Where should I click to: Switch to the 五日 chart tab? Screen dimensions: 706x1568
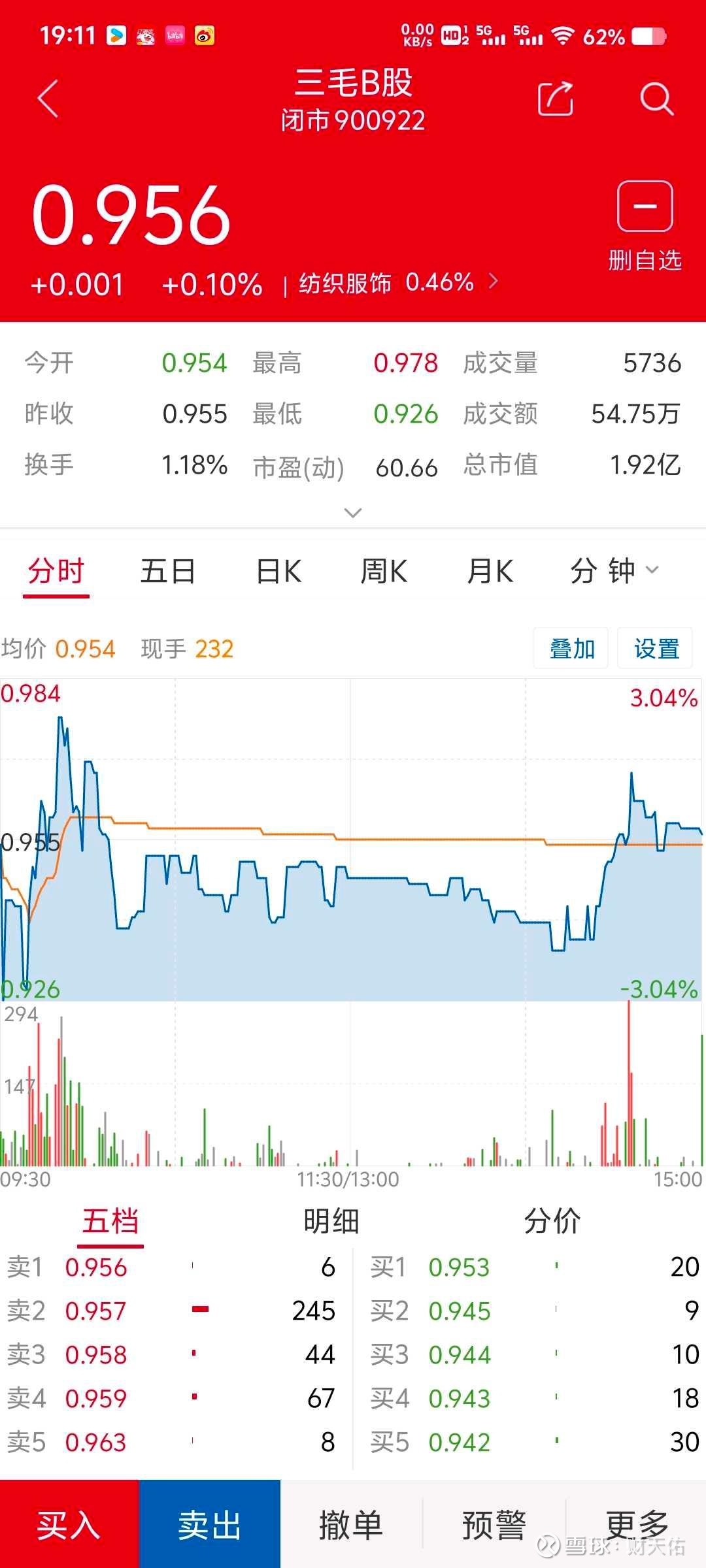(x=168, y=572)
